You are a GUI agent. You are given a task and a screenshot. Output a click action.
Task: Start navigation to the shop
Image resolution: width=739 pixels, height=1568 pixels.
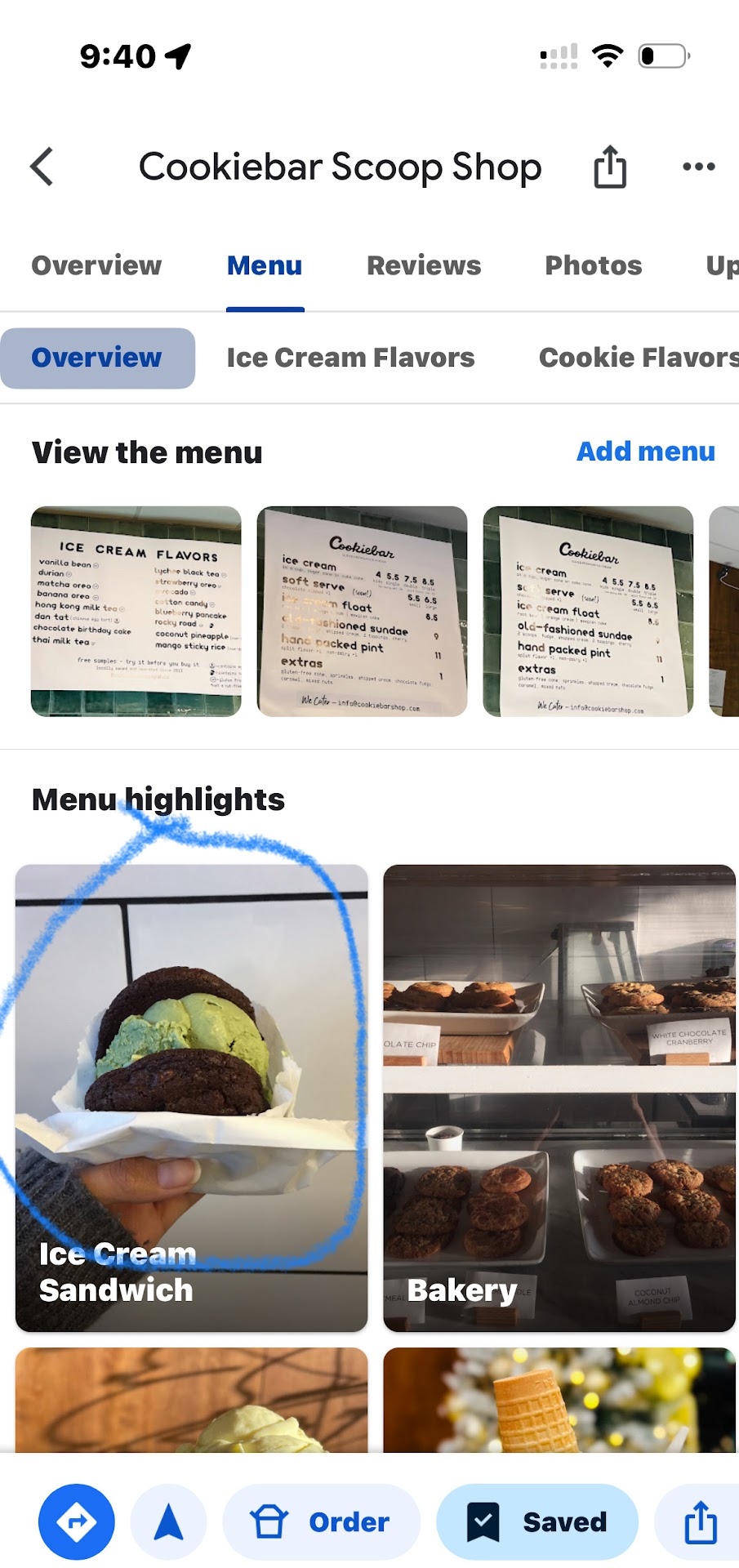point(169,1521)
